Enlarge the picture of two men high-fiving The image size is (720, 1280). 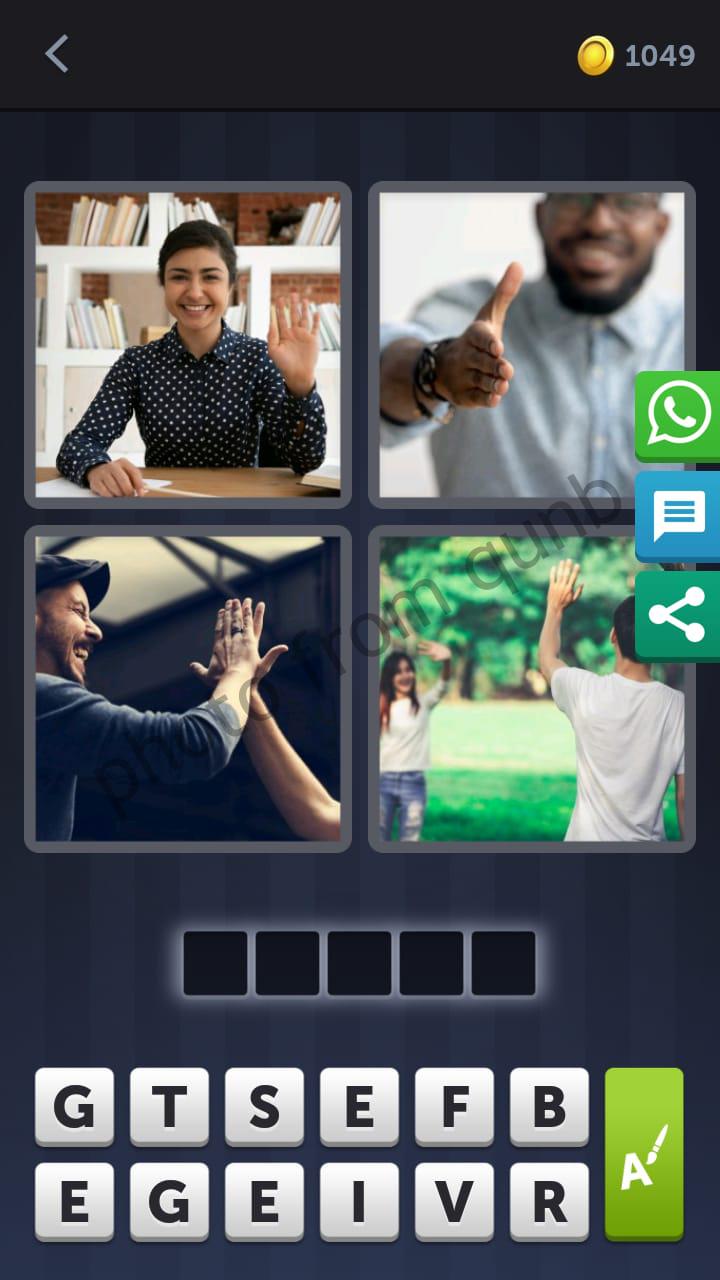pos(188,688)
